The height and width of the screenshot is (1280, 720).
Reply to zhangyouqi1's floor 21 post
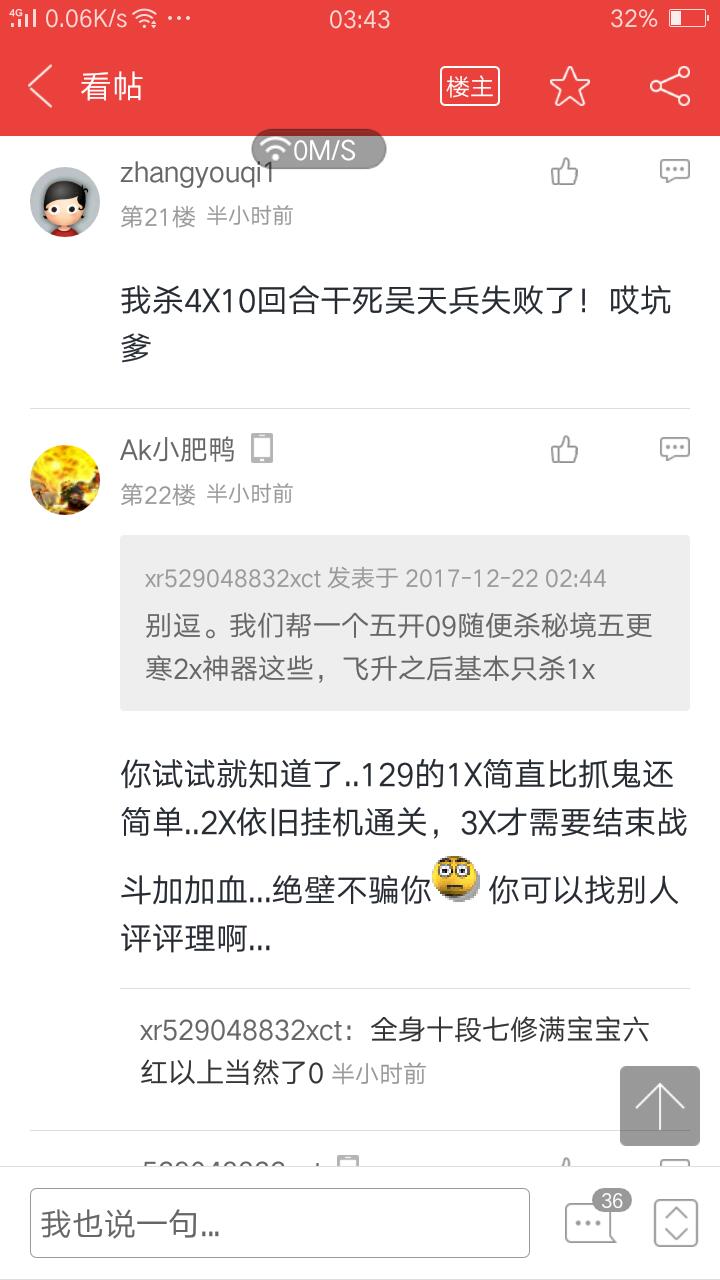tap(675, 171)
